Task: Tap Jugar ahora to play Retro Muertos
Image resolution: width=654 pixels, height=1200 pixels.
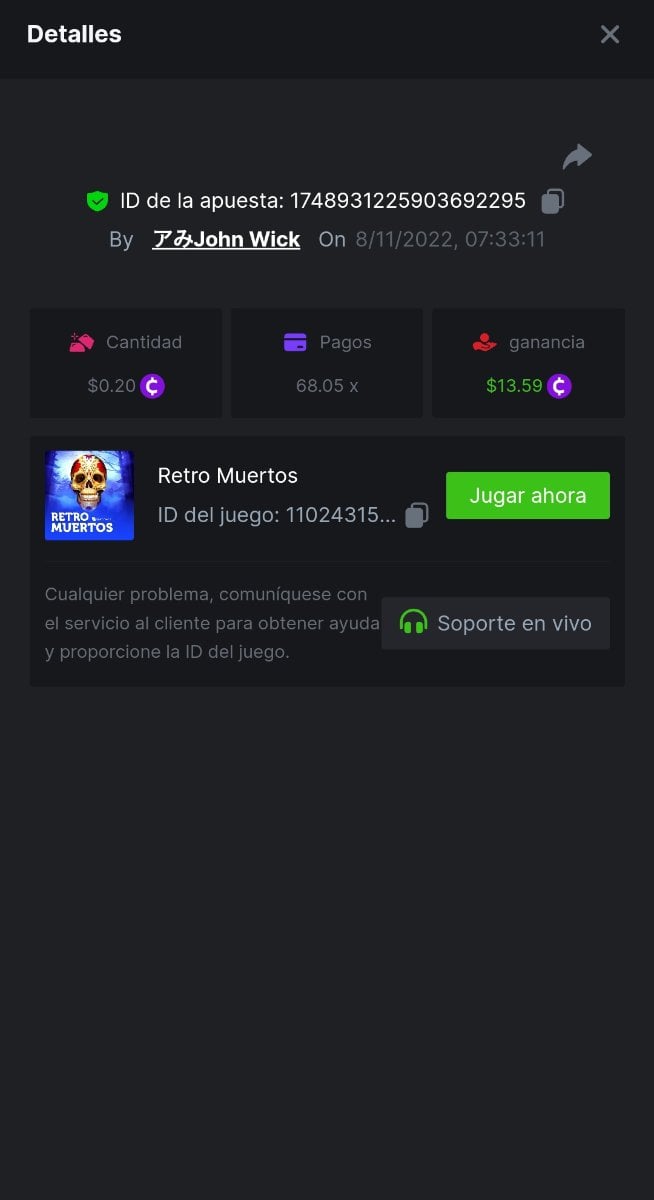Action: (x=527, y=496)
